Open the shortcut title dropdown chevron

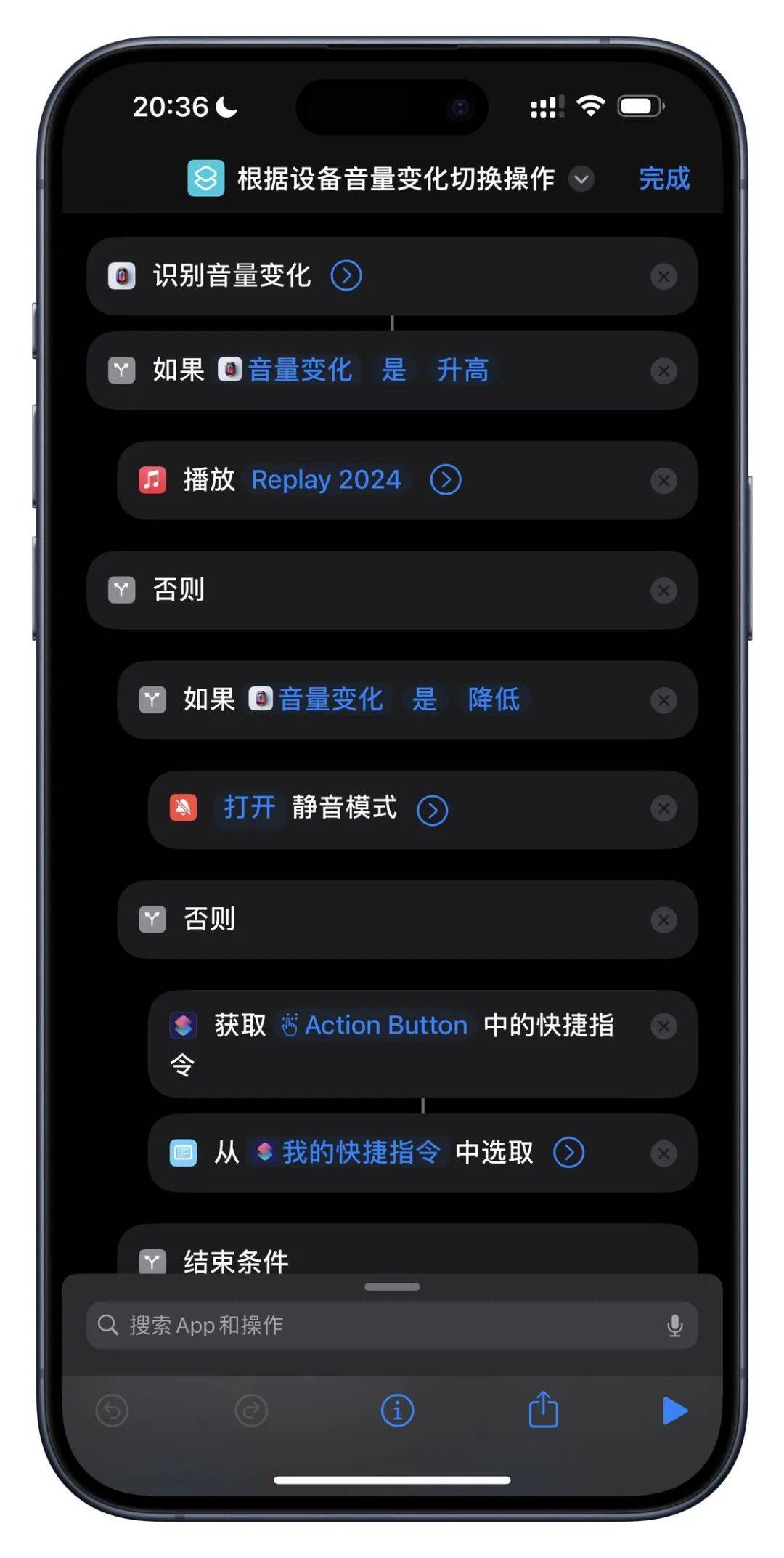coord(581,179)
